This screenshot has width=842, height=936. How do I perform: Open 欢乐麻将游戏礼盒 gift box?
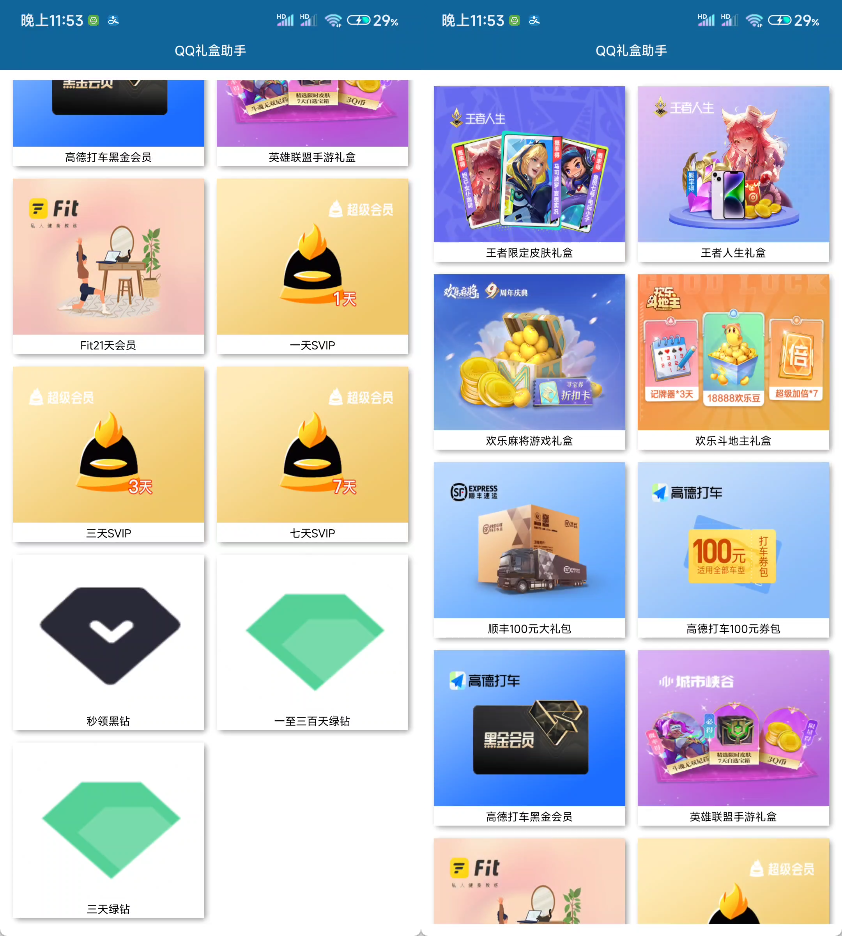pos(529,360)
